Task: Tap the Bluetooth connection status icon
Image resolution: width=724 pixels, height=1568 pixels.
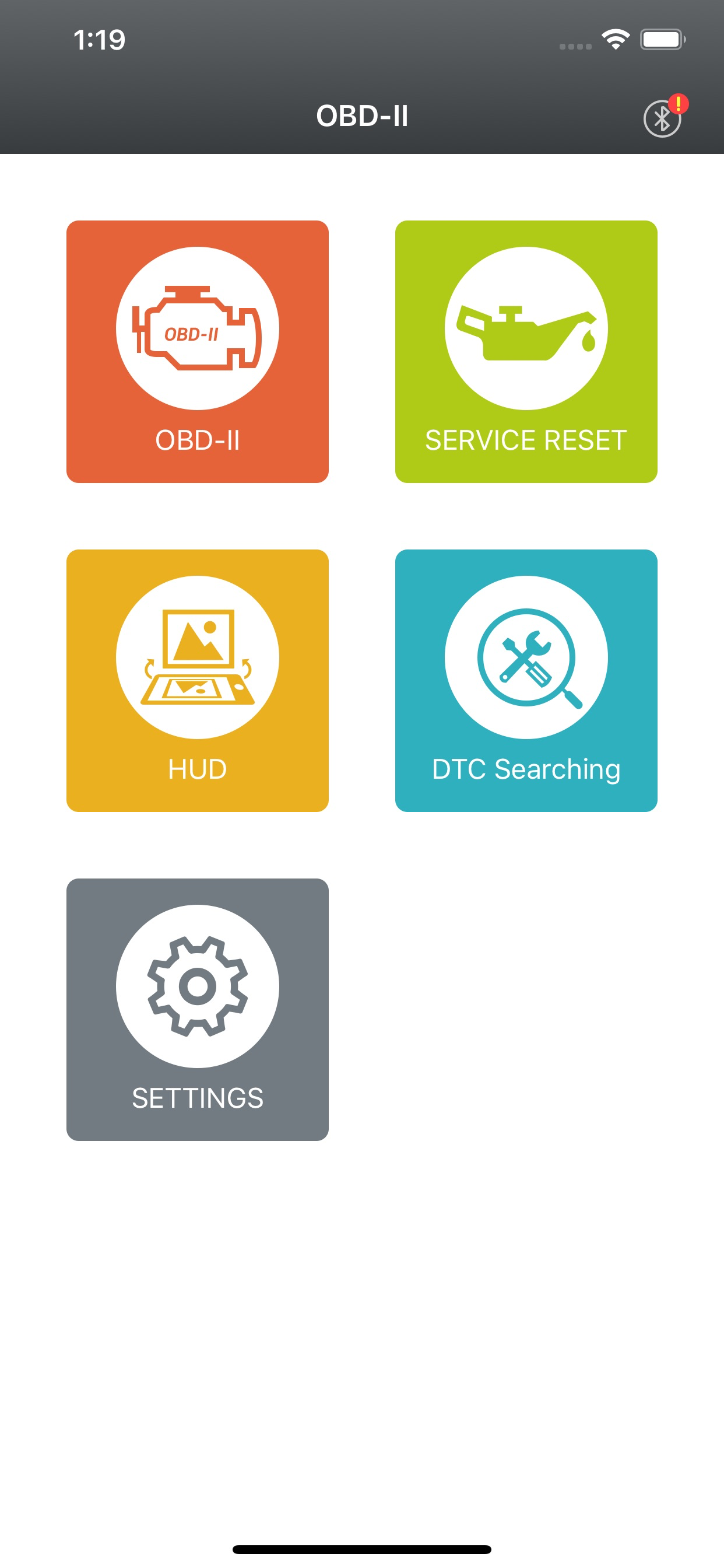Action: [x=662, y=118]
